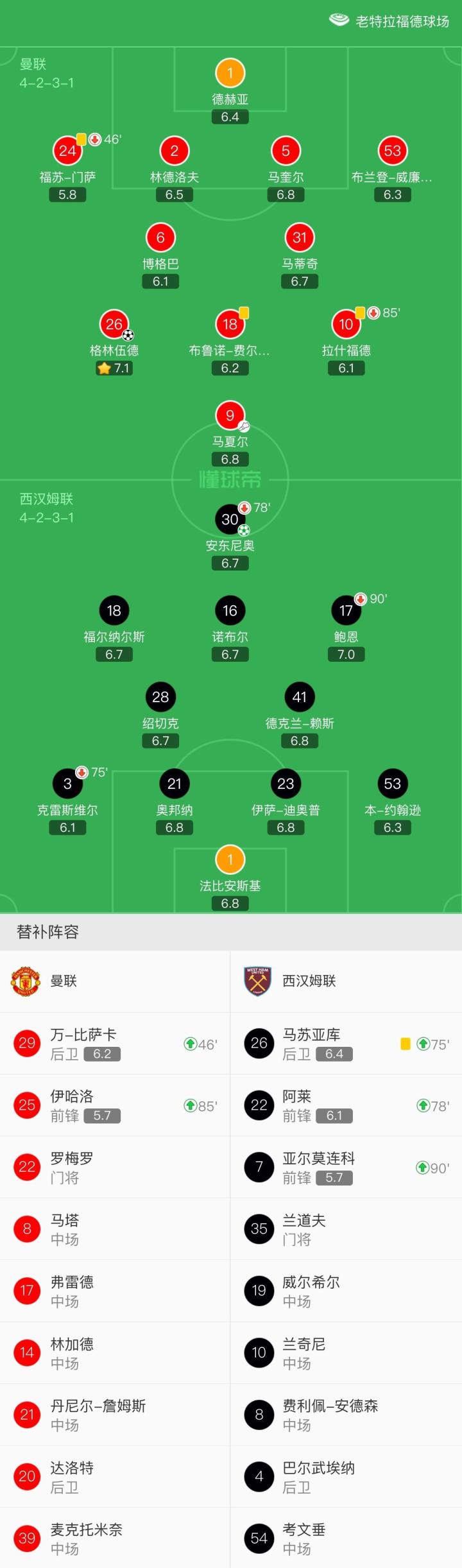Viewport: 462px width, 1568px height.
Task: Select substitute 亚尔莫连科
Action: (x=346, y=1167)
